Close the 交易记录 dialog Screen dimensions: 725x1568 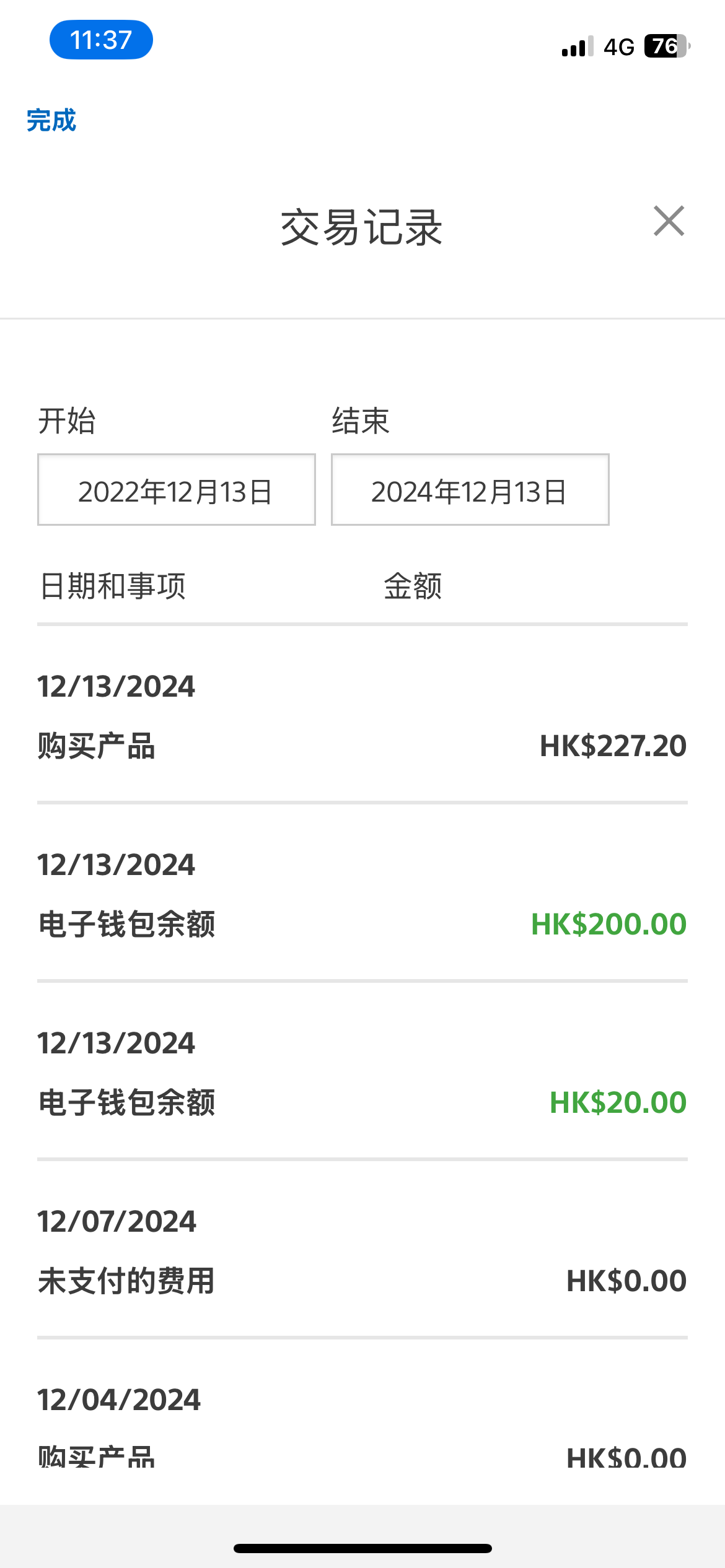point(669,221)
